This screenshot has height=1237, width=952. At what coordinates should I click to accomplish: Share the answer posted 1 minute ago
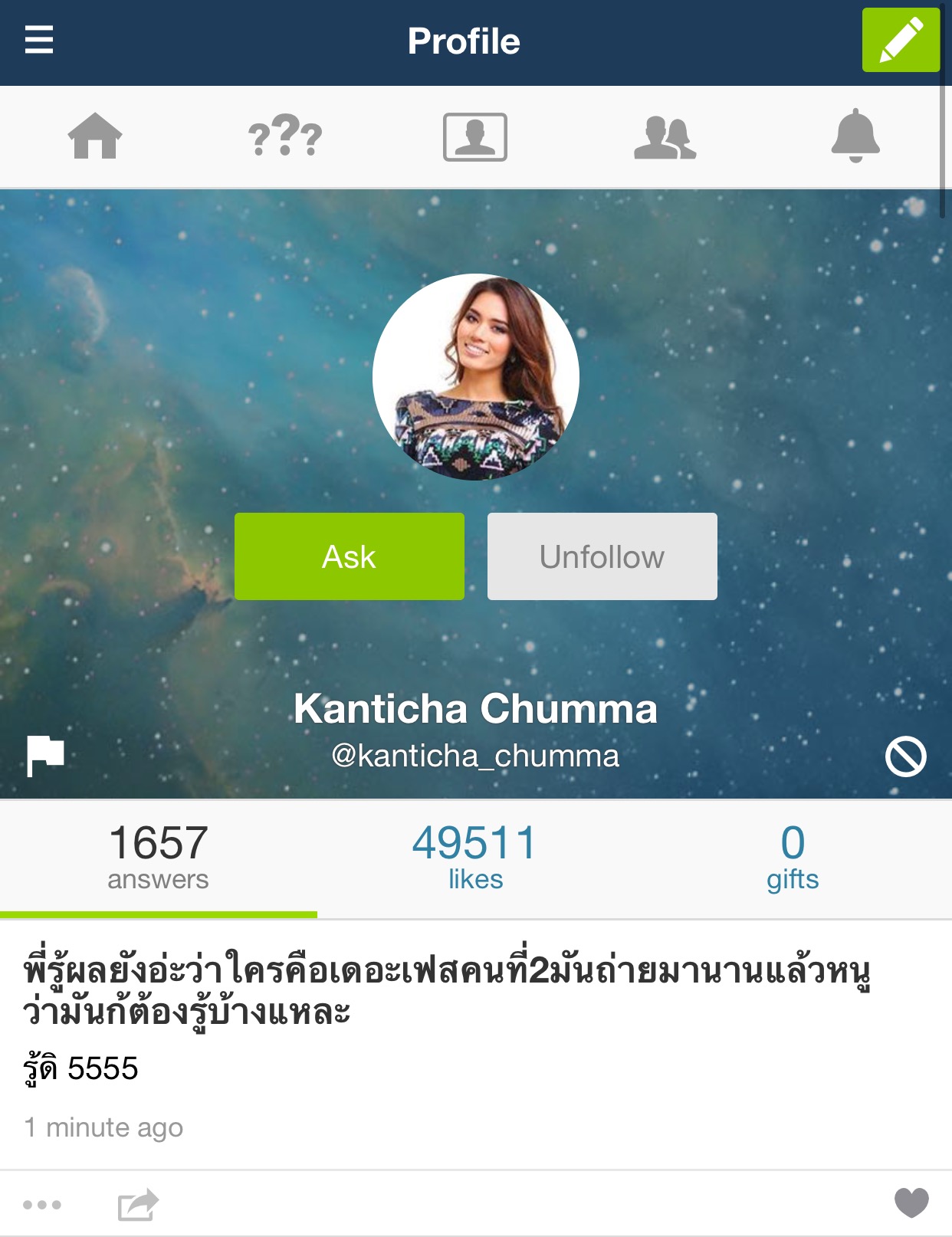point(138,1204)
